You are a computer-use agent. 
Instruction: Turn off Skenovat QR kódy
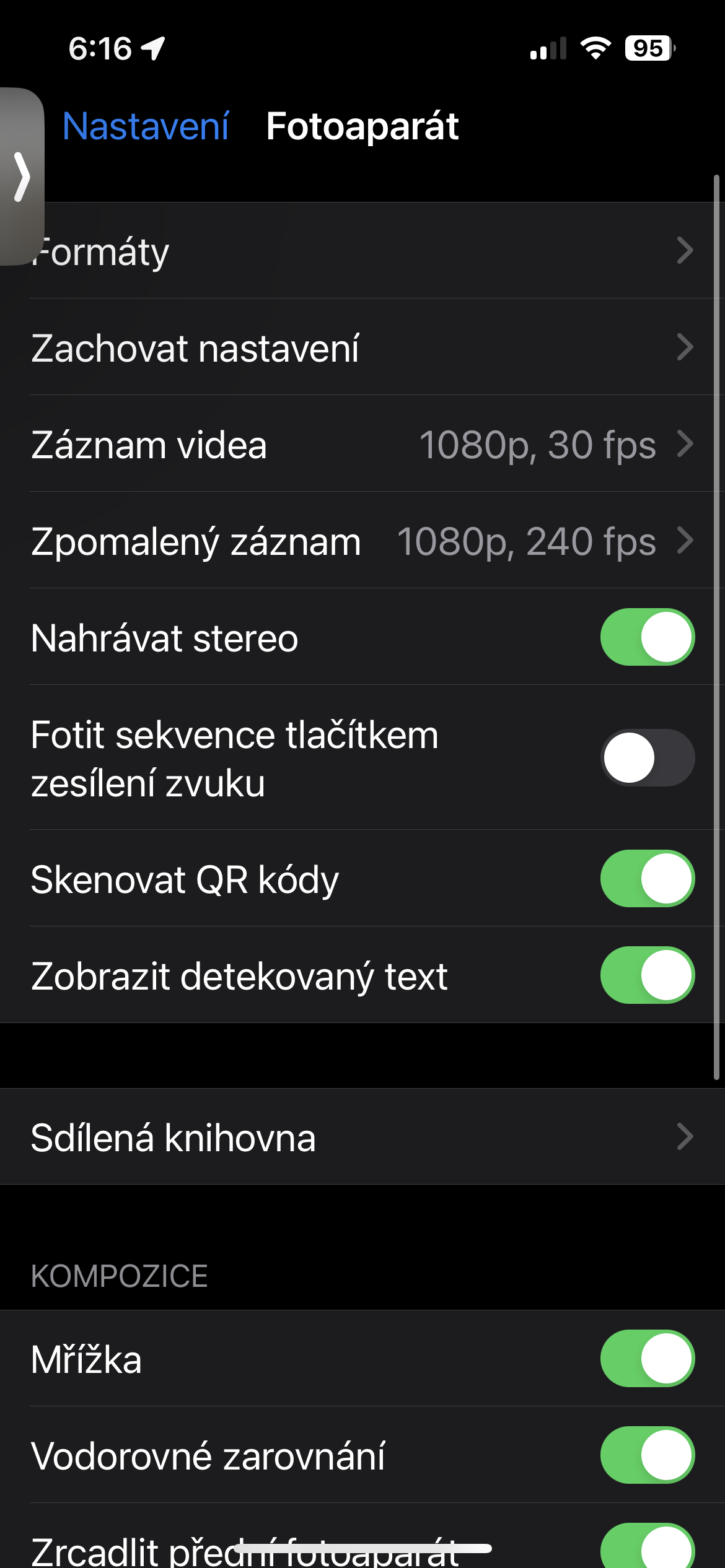[647, 879]
